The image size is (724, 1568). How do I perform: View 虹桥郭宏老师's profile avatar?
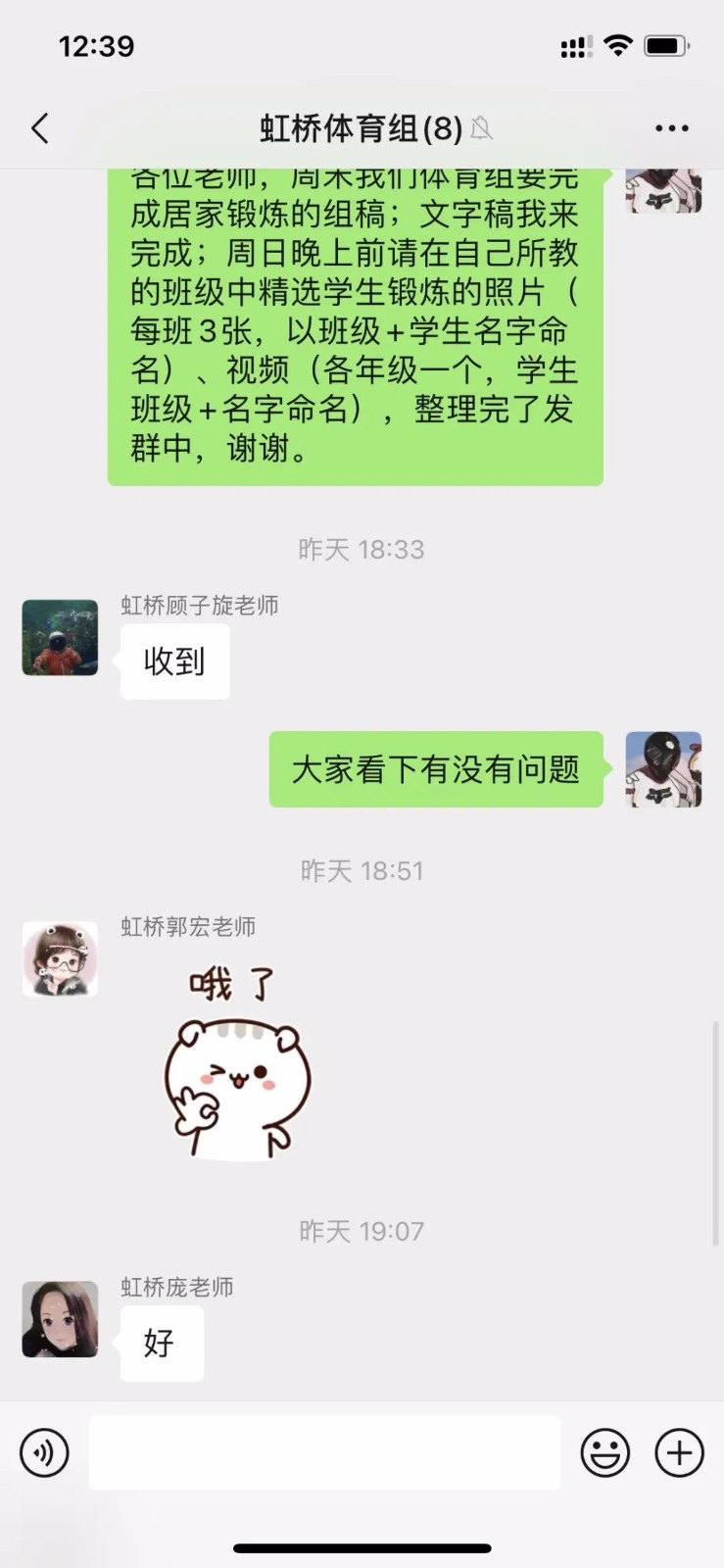click(x=60, y=959)
